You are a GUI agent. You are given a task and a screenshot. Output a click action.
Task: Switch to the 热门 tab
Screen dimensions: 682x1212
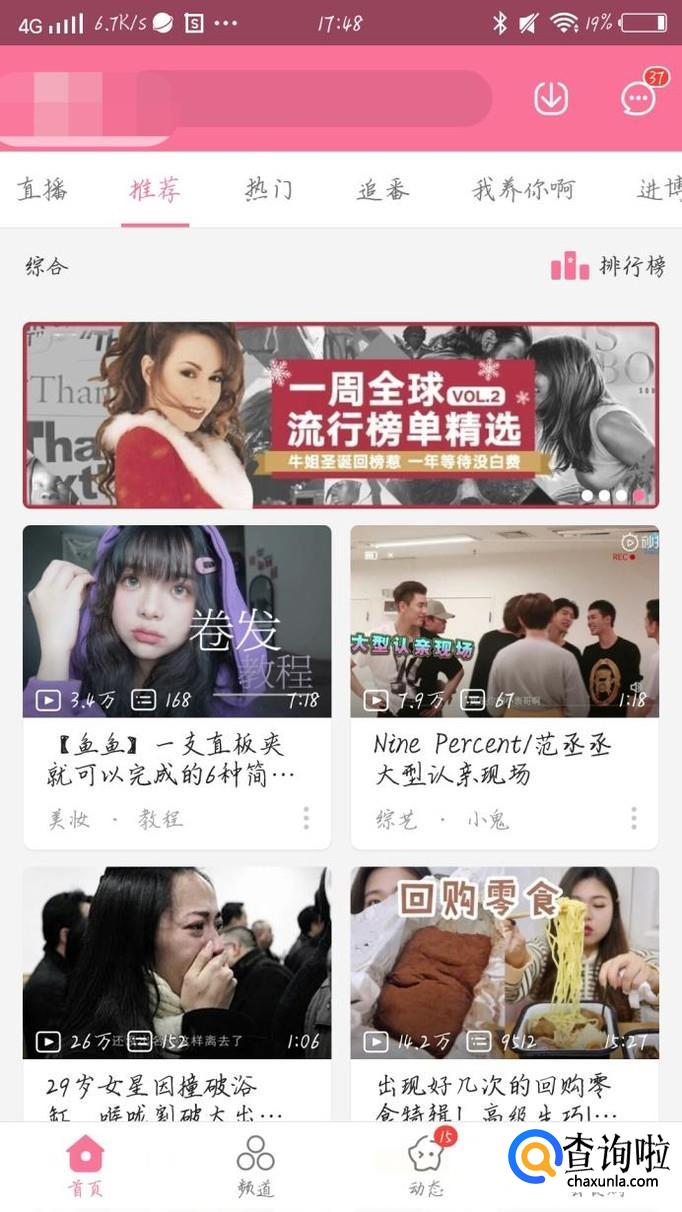(x=269, y=189)
